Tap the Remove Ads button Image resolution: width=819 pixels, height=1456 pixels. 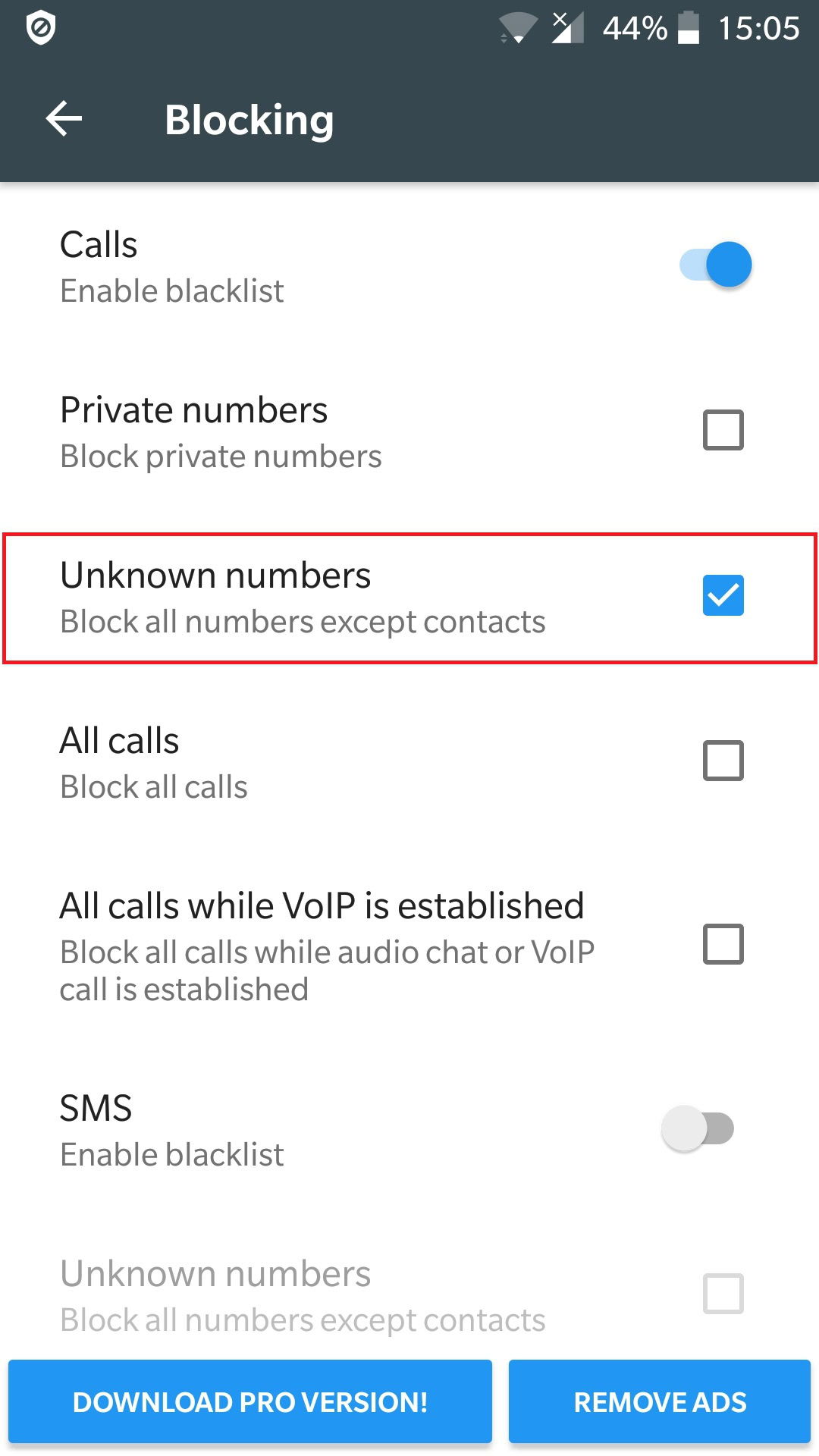pos(660,1401)
